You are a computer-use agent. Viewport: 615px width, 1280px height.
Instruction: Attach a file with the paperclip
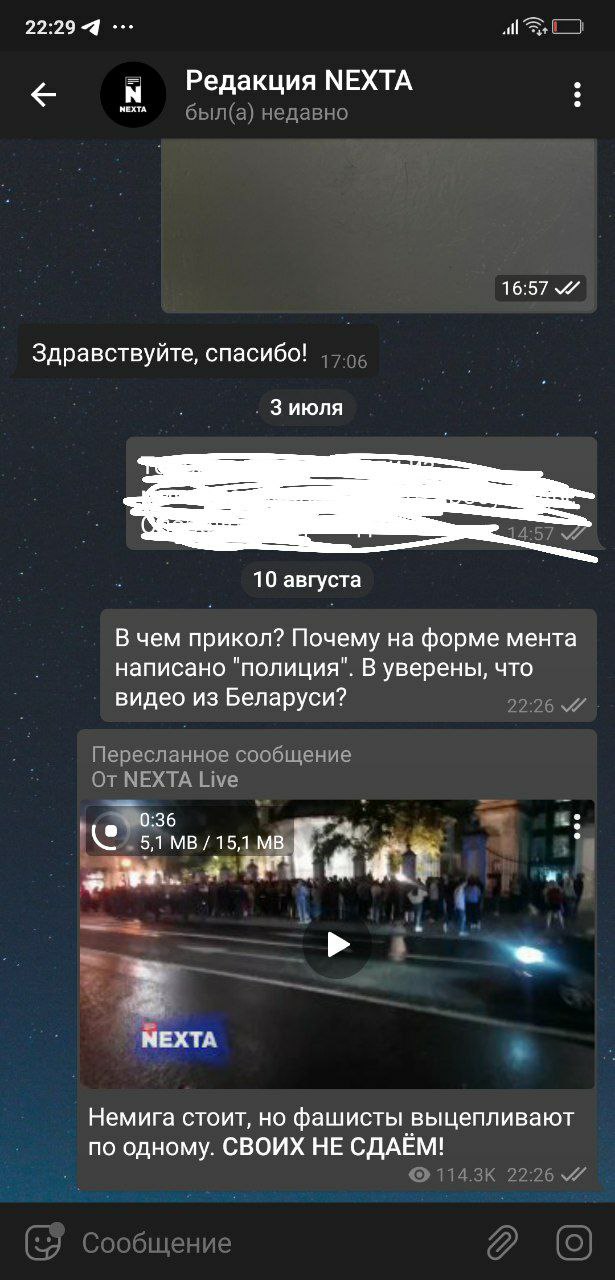(501, 1243)
